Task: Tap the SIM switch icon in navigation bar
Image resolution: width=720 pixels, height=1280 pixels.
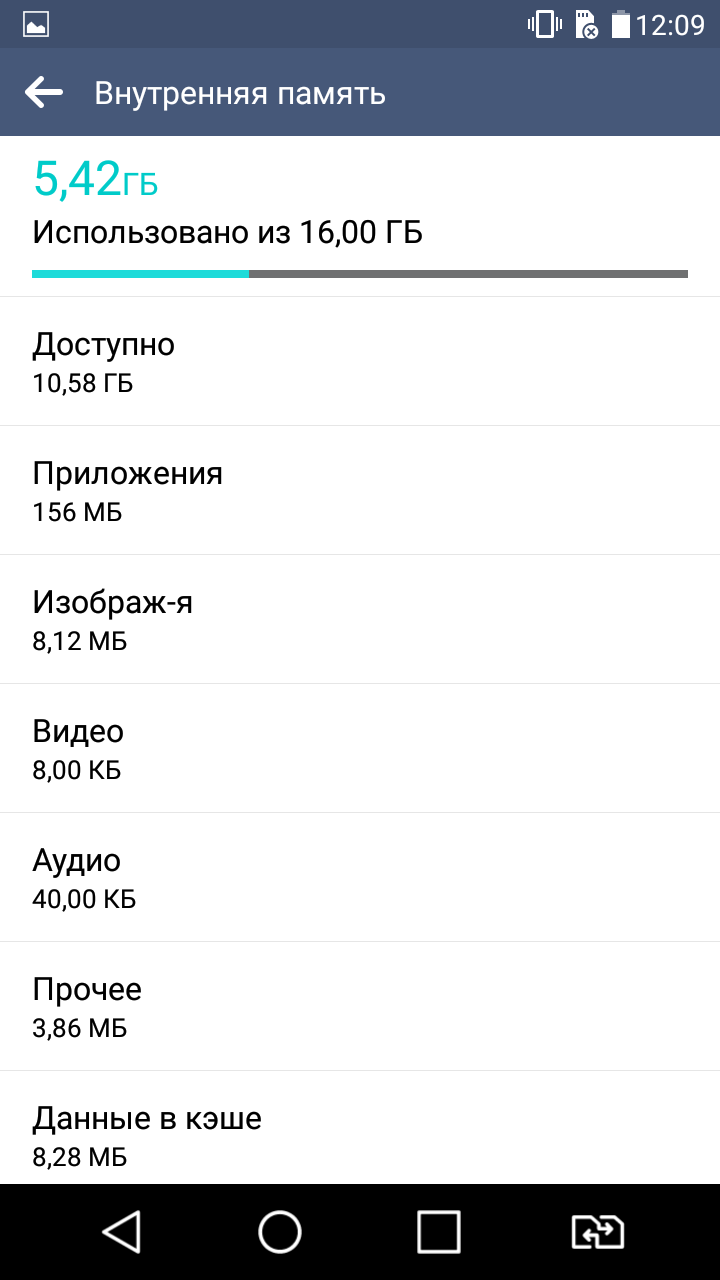Action: pyautogui.click(x=597, y=1232)
